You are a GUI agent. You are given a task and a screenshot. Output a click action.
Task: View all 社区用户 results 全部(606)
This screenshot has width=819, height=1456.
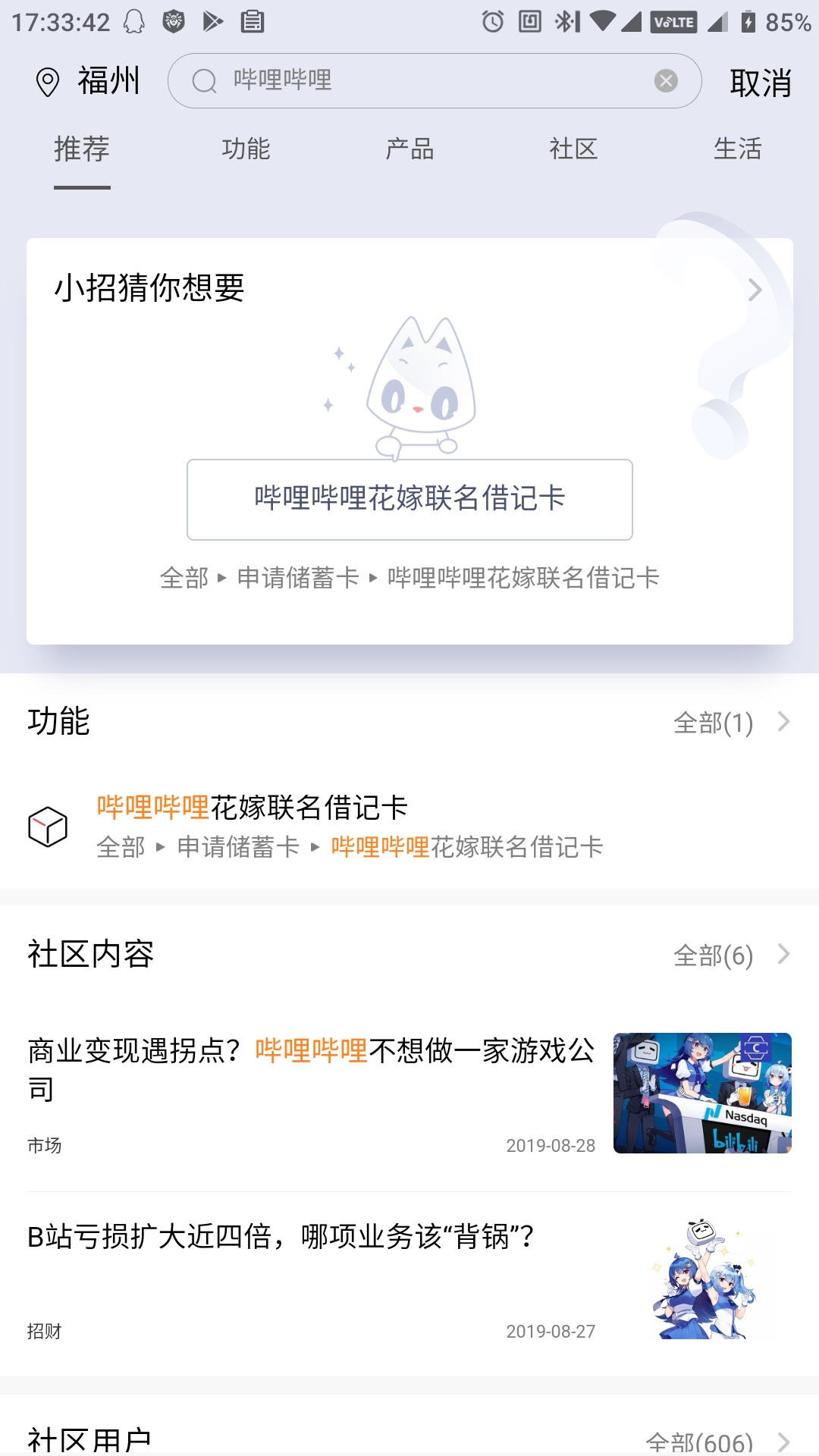coord(717,1439)
